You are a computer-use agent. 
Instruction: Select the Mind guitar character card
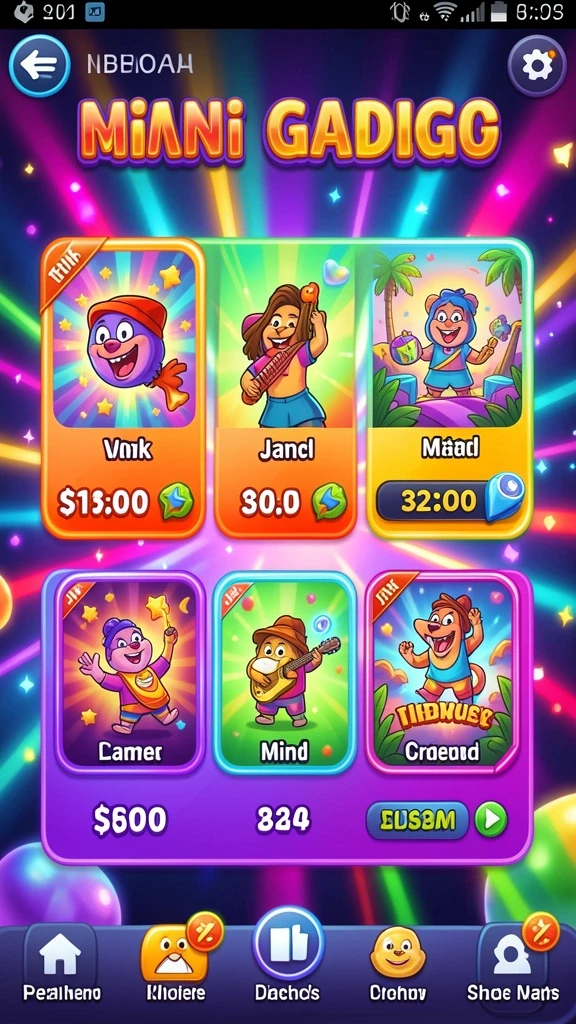click(x=285, y=673)
